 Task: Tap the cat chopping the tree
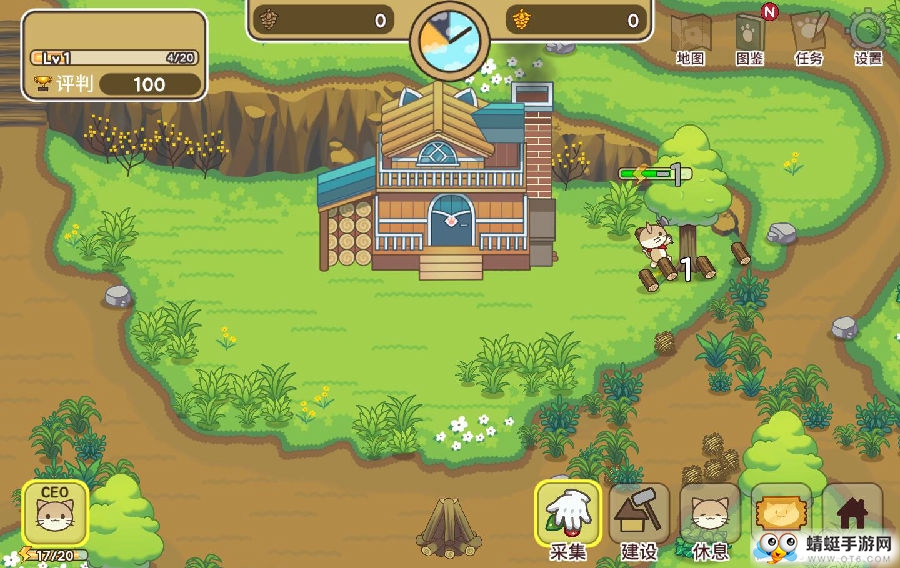coord(657,245)
